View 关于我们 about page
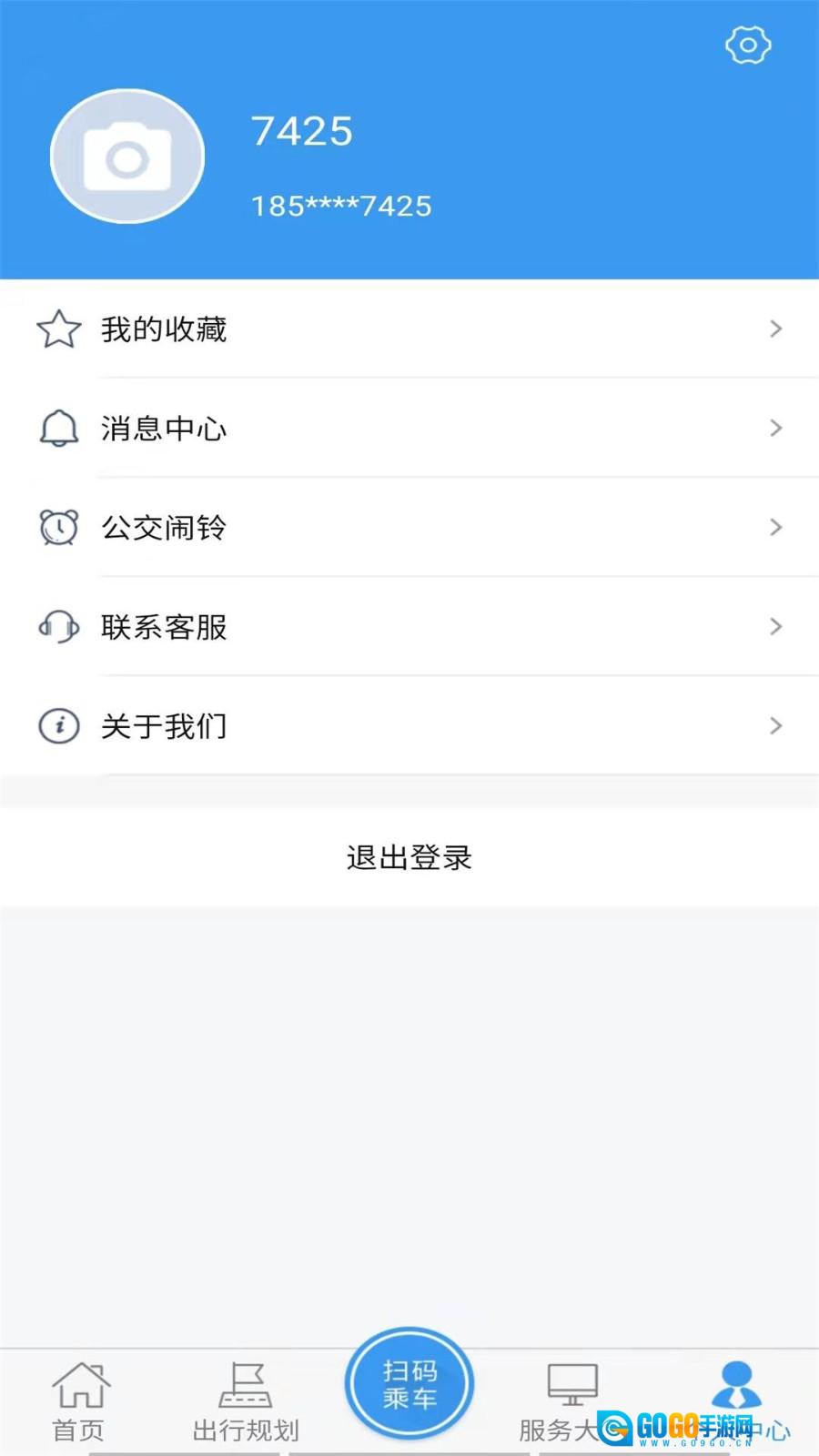This screenshot has width=819, height=1456. click(409, 725)
